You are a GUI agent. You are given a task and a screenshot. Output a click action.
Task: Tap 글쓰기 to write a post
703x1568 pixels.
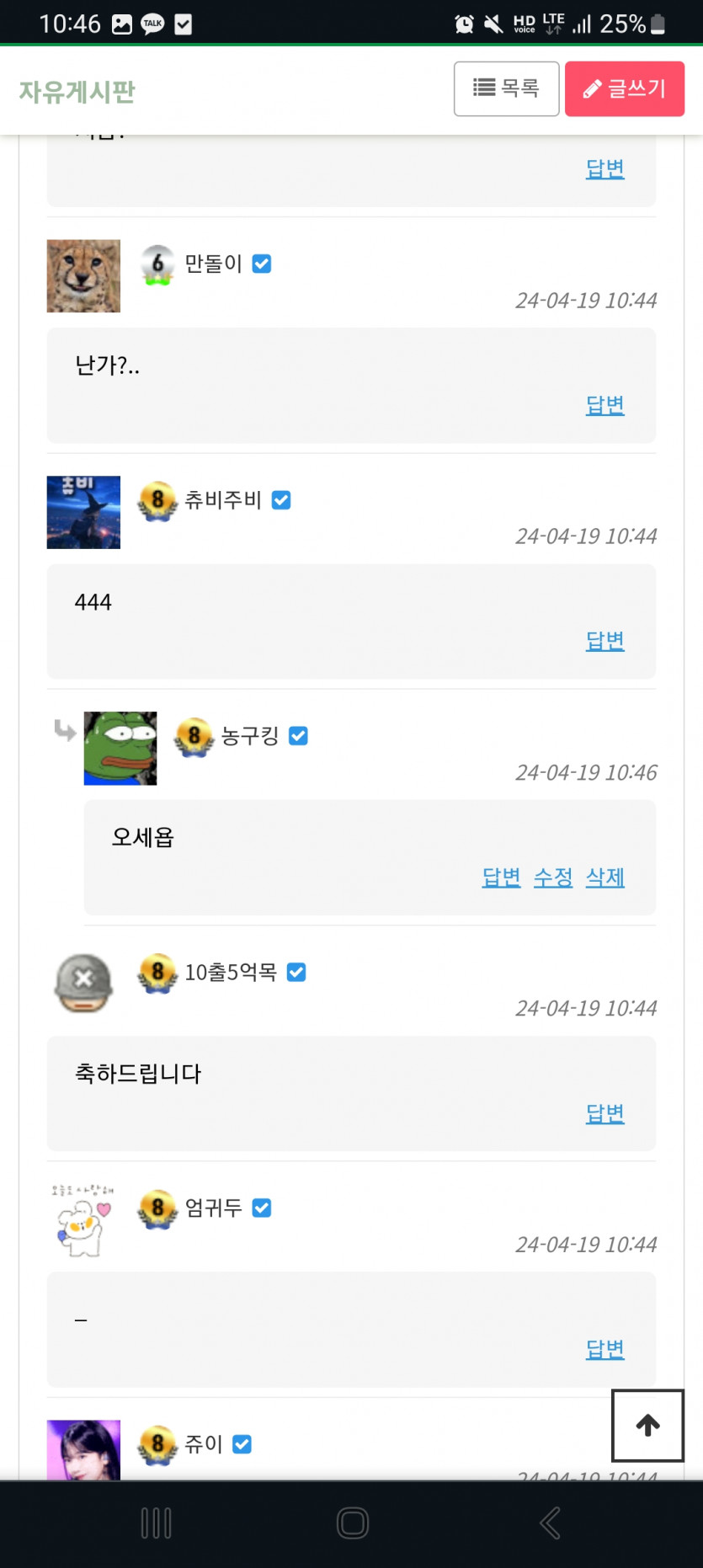pyautogui.click(x=624, y=88)
